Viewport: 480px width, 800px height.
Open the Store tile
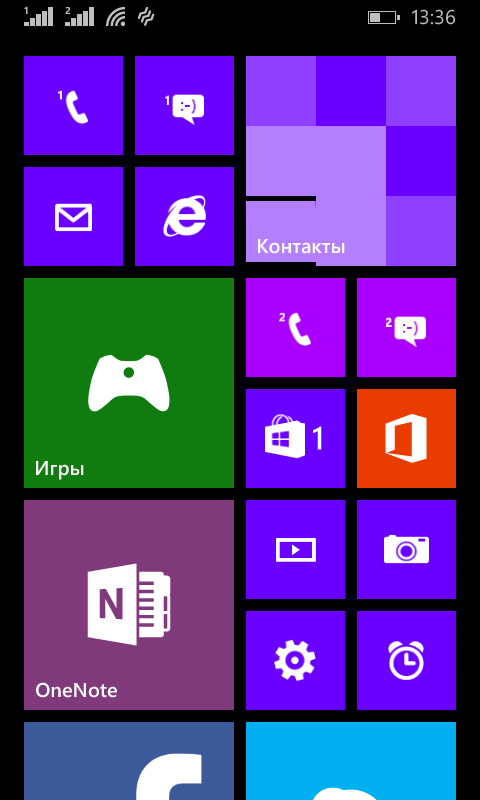295,438
